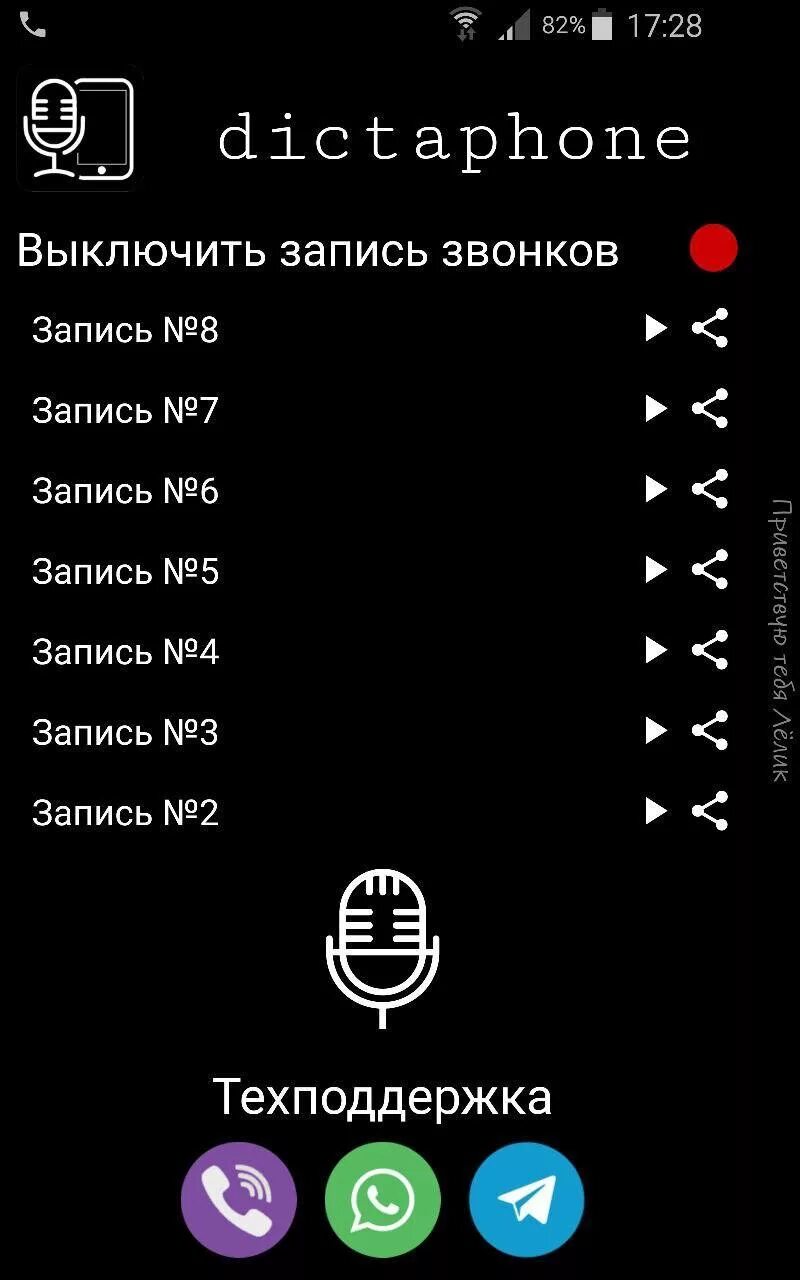Share Запись №8
800x1280 pixels.
click(x=710, y=328)
